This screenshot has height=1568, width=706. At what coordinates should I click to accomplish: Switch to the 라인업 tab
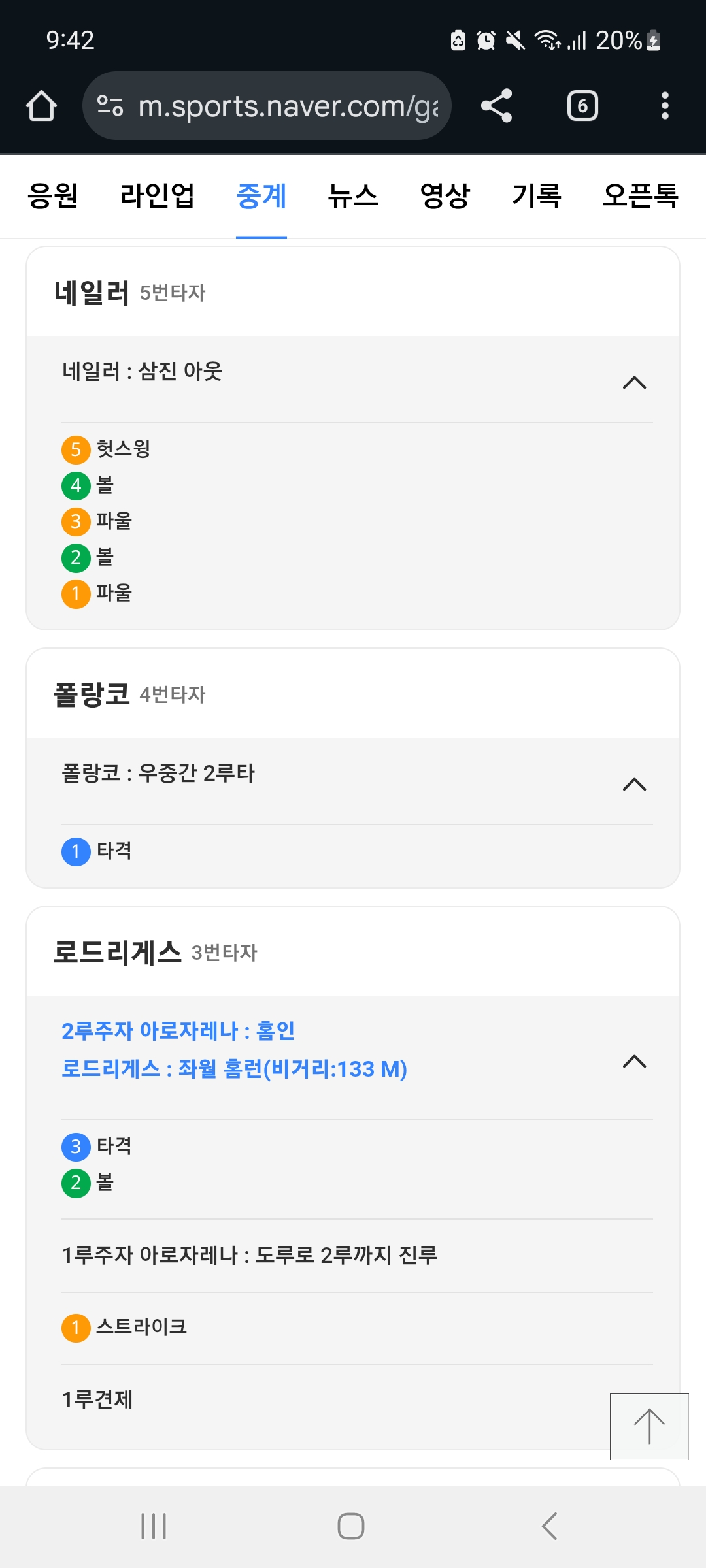157,195
